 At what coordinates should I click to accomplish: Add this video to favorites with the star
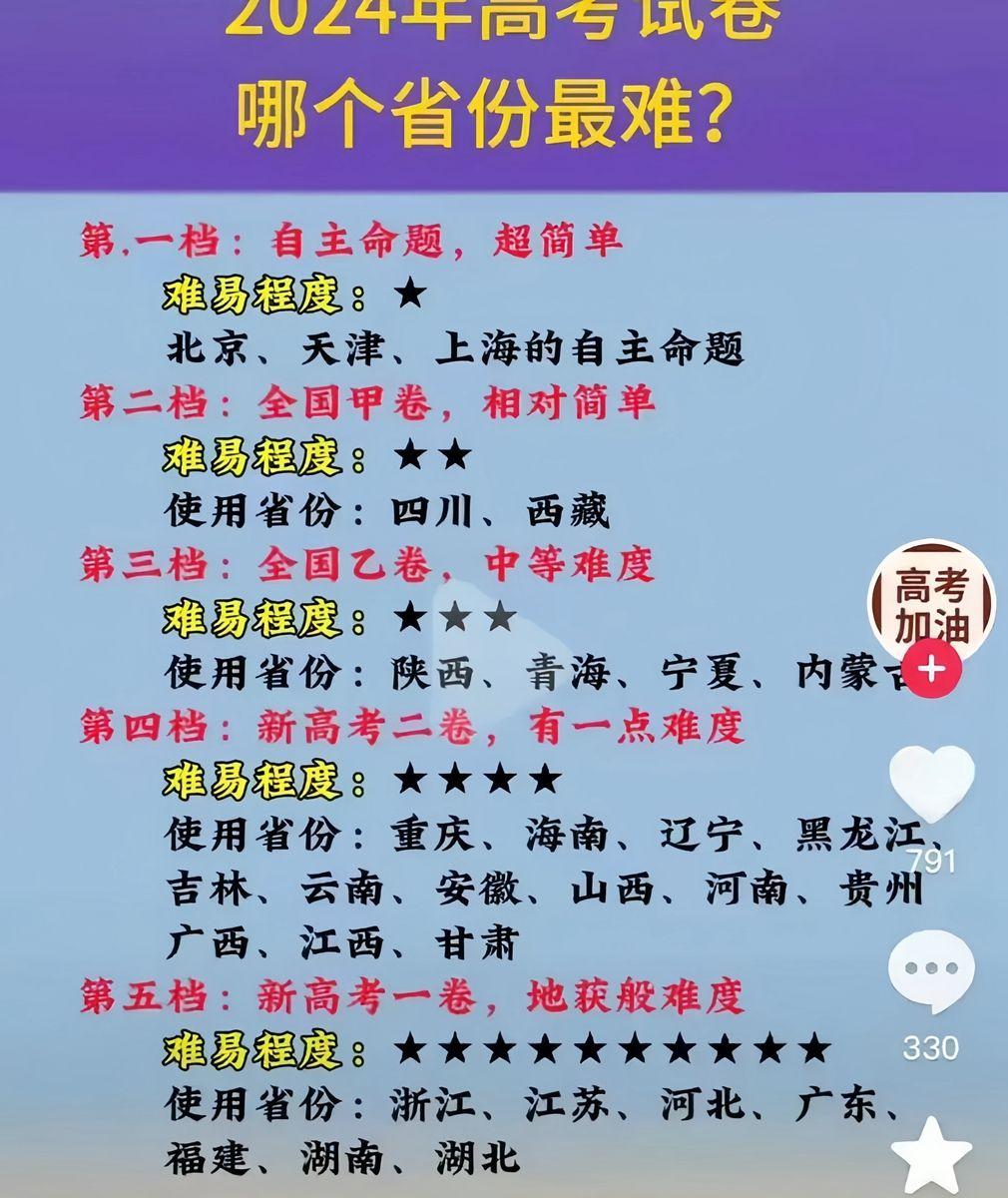(x=931, y=1156)
